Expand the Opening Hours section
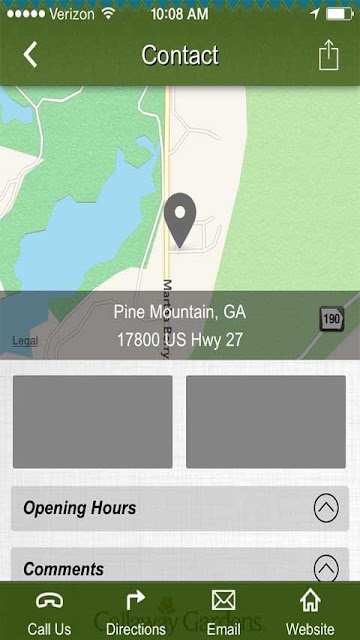The height and width of the screenshot is (640, 360). (x=180, y=508)
